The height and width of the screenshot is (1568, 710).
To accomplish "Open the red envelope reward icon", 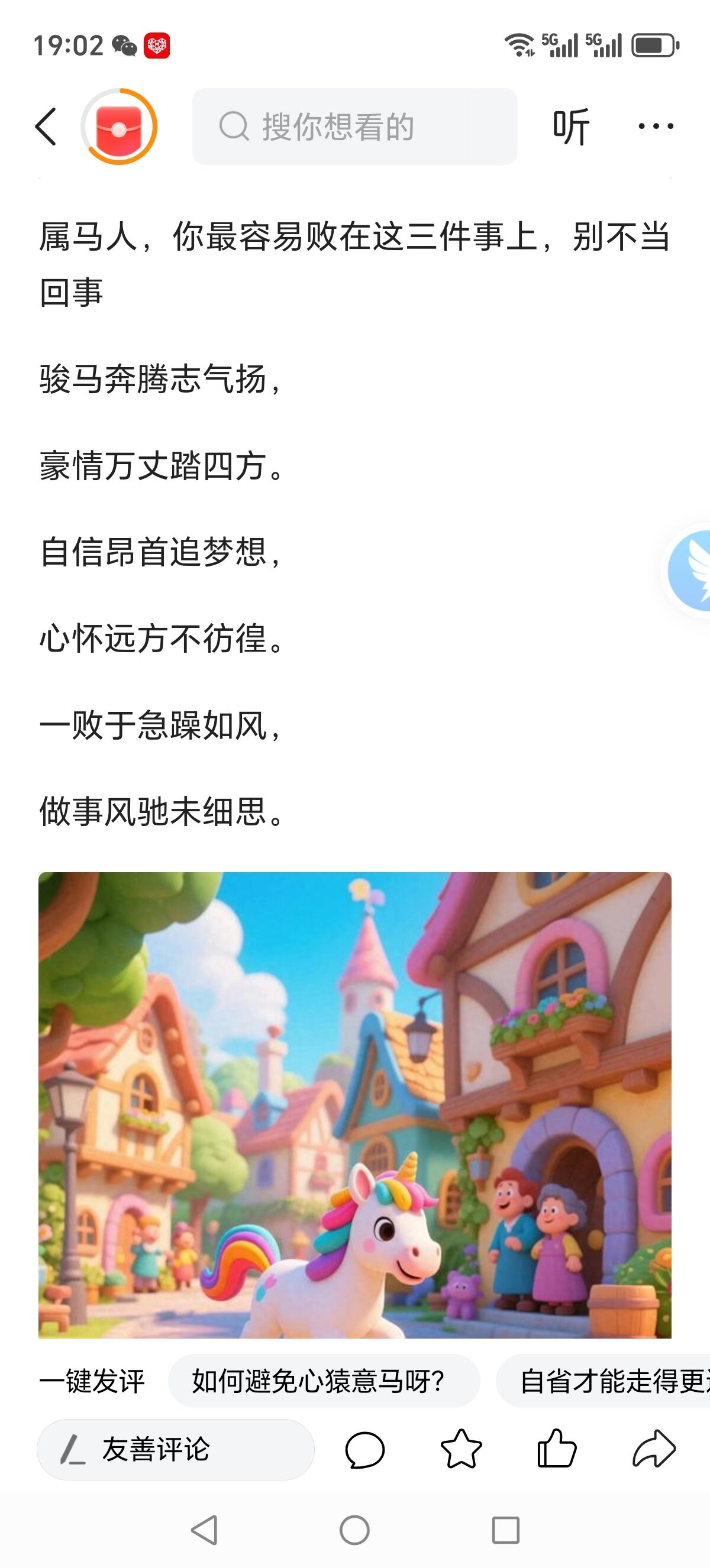I will 120,127.
